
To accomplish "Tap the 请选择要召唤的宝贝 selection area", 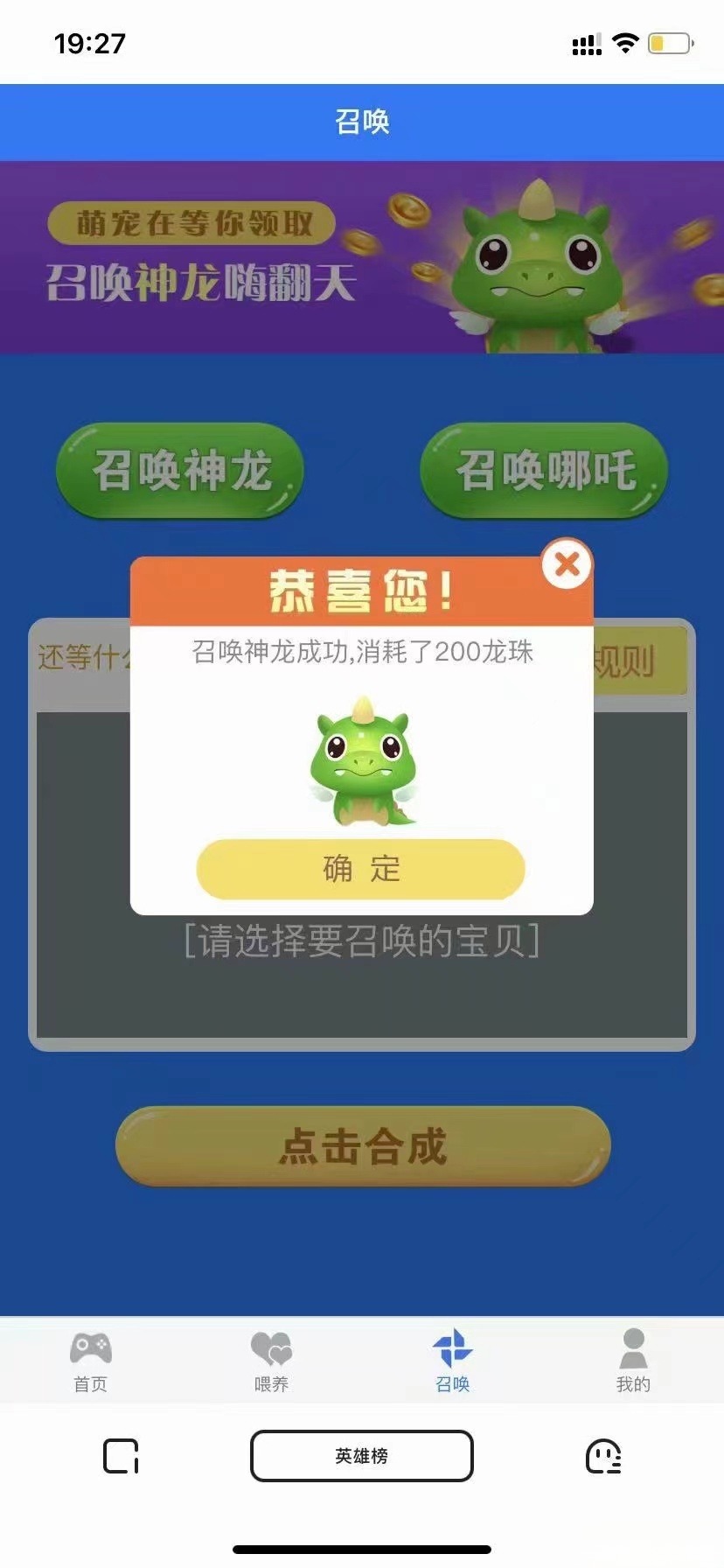I will (362, 942).
